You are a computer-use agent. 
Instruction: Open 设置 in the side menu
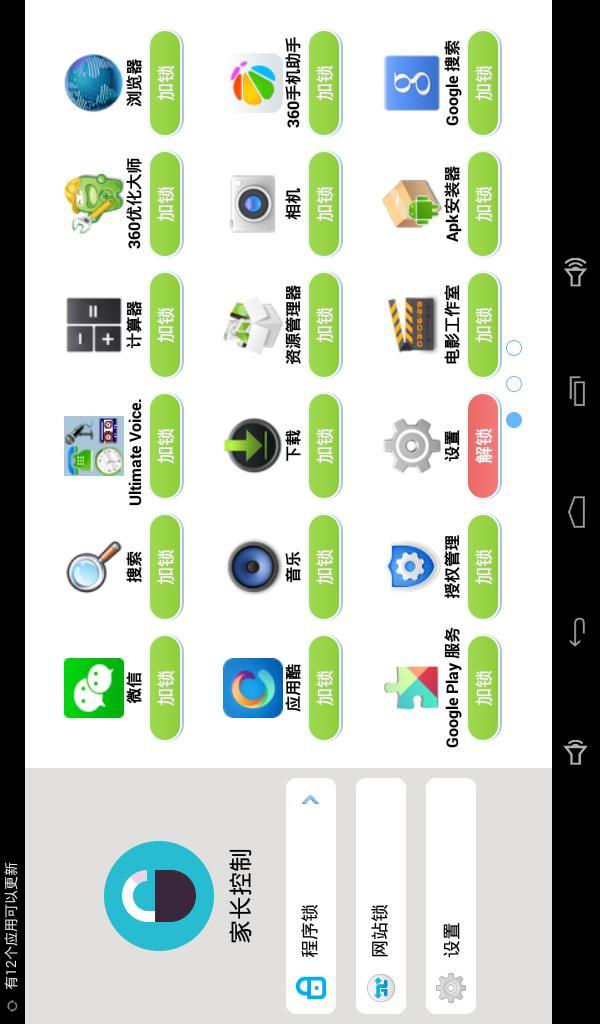(x=450, y=896)
